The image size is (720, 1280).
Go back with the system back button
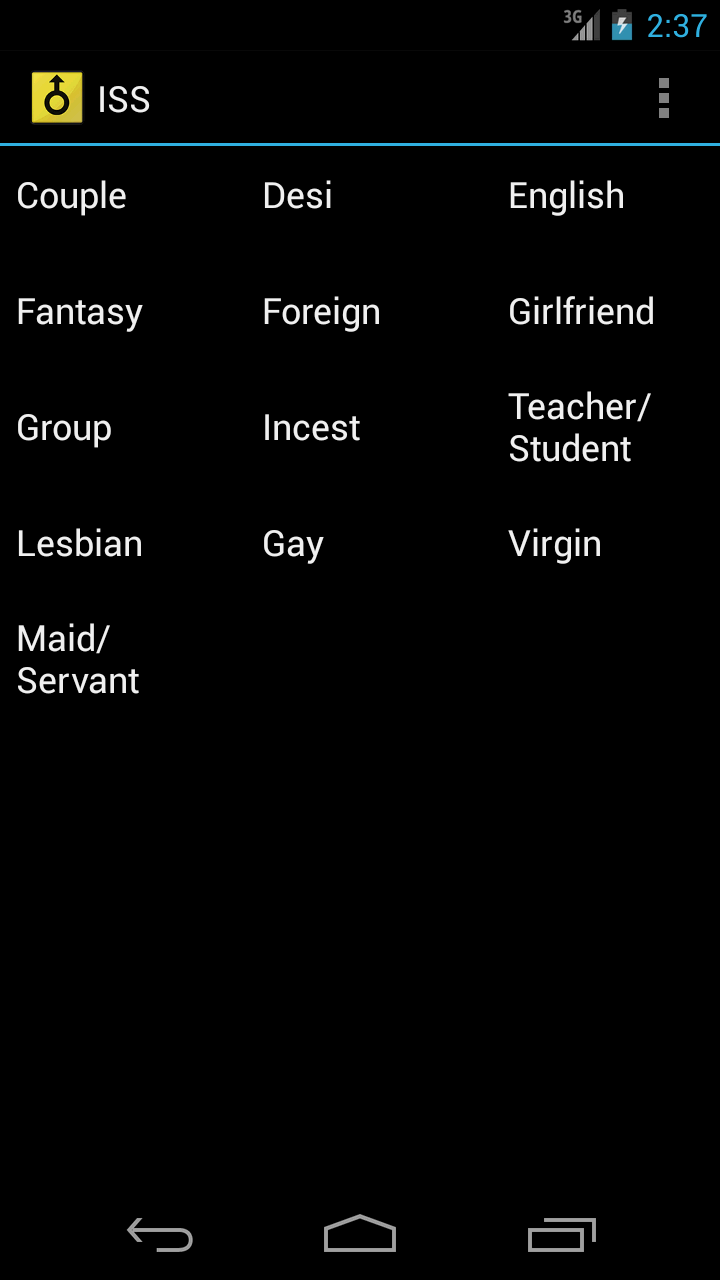coord(160,1235)
